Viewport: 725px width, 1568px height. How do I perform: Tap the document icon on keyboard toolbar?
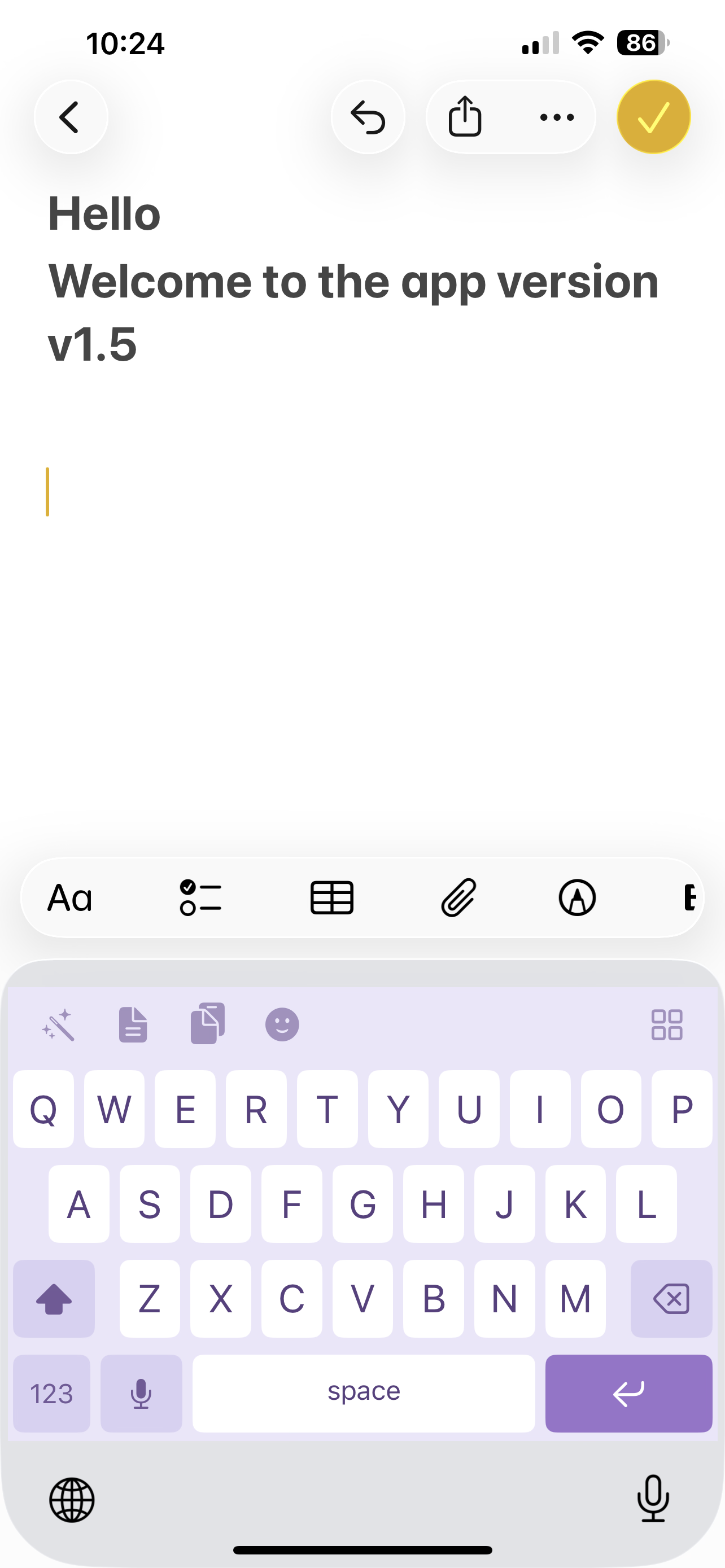(133, 1024)
